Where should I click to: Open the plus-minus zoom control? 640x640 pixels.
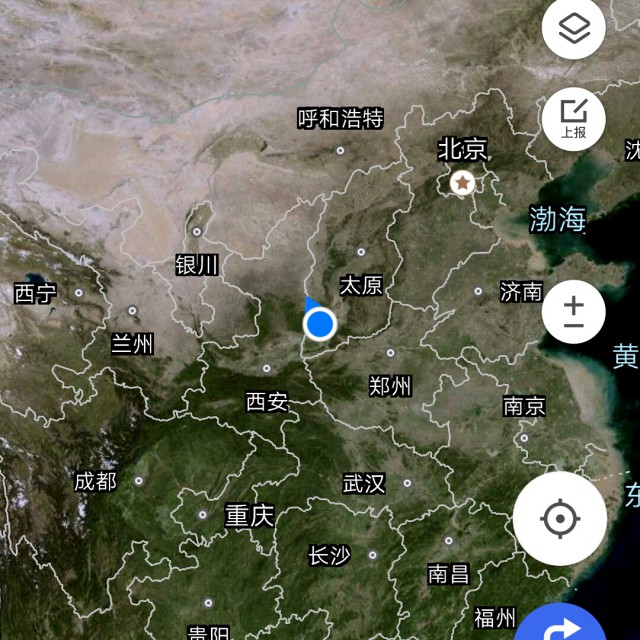[573, 312]
